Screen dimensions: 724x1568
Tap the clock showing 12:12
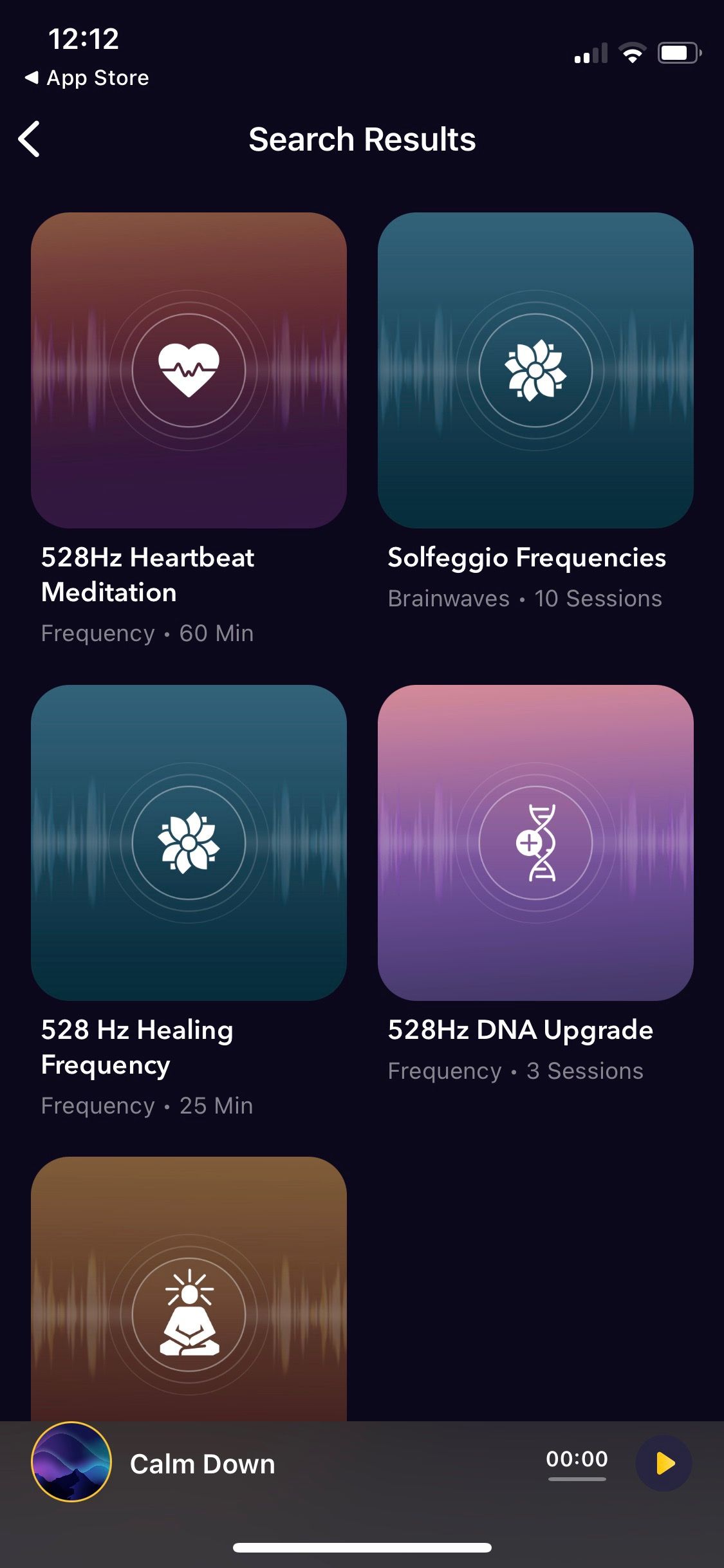[x=84, y=39]
